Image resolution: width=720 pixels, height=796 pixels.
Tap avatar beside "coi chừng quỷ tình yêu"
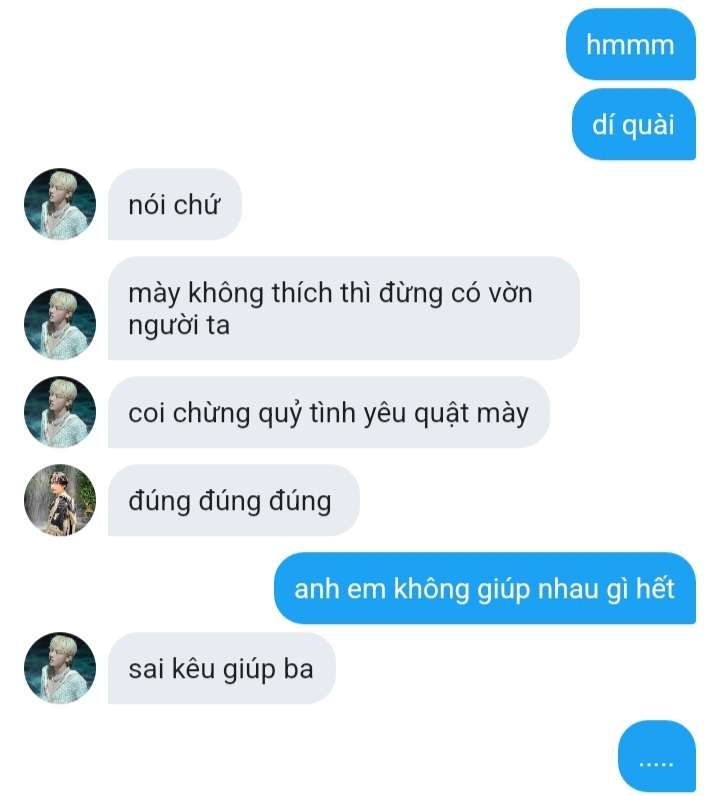pos(59,411)
